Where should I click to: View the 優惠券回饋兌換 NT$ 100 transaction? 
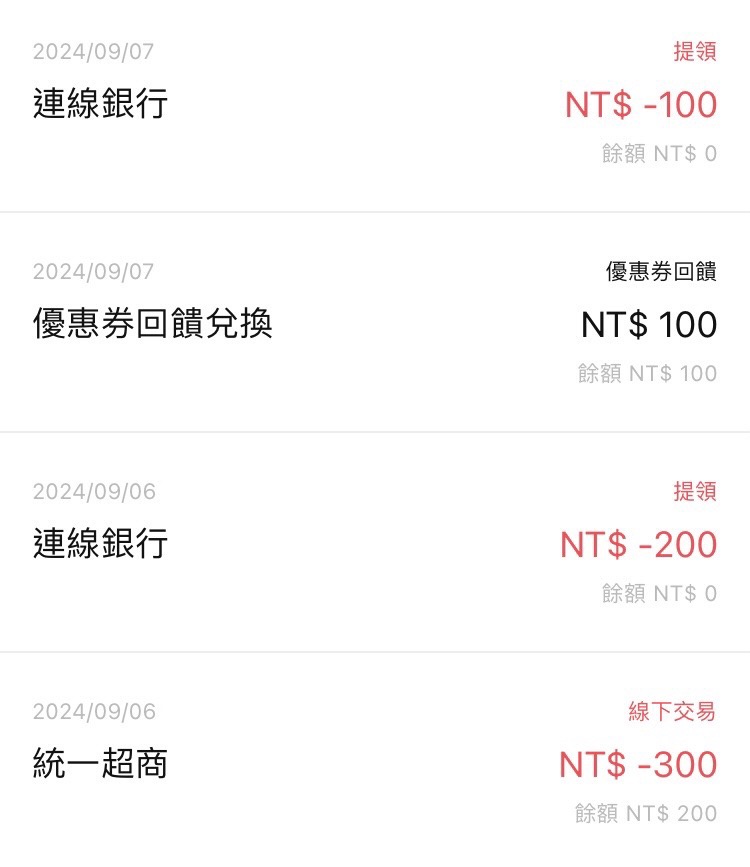coord(375,324)
